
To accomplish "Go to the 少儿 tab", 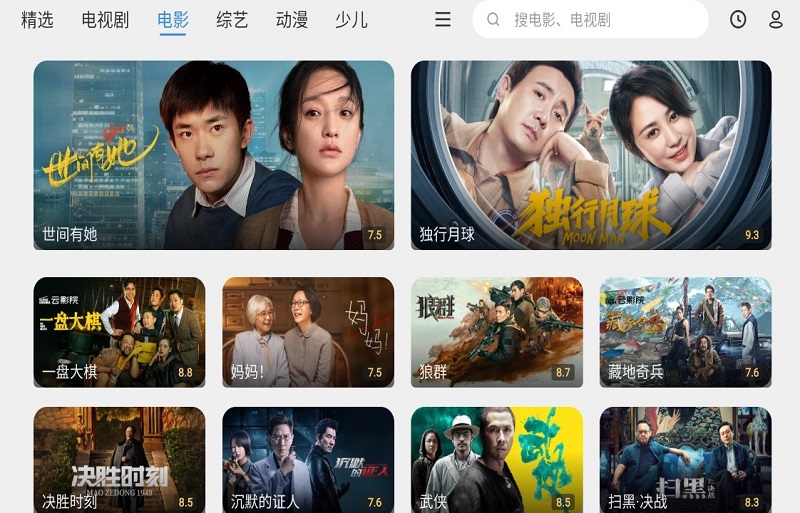I will (x=351, y=19).
